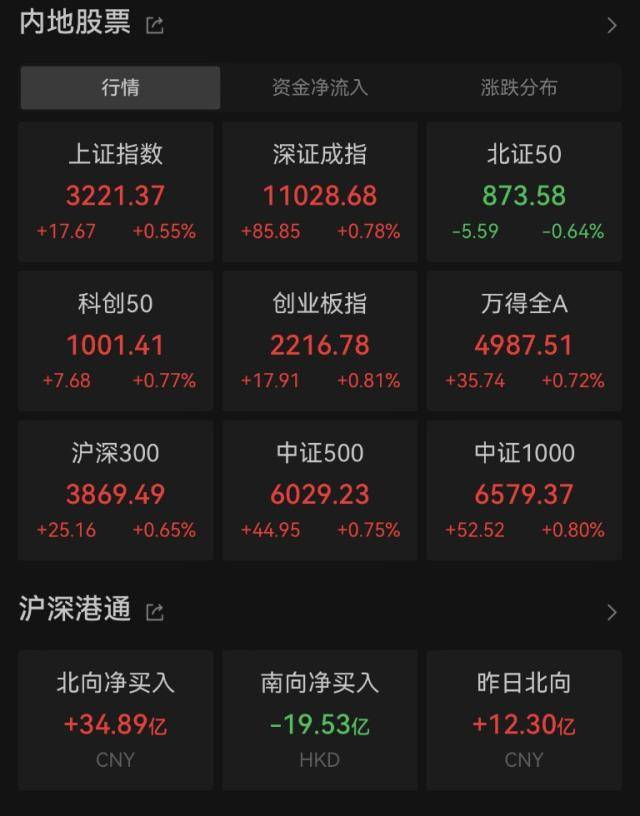Open the 北证50 index card
The height and width of the screenshot is (816, 640).
[x=524, y=192]
